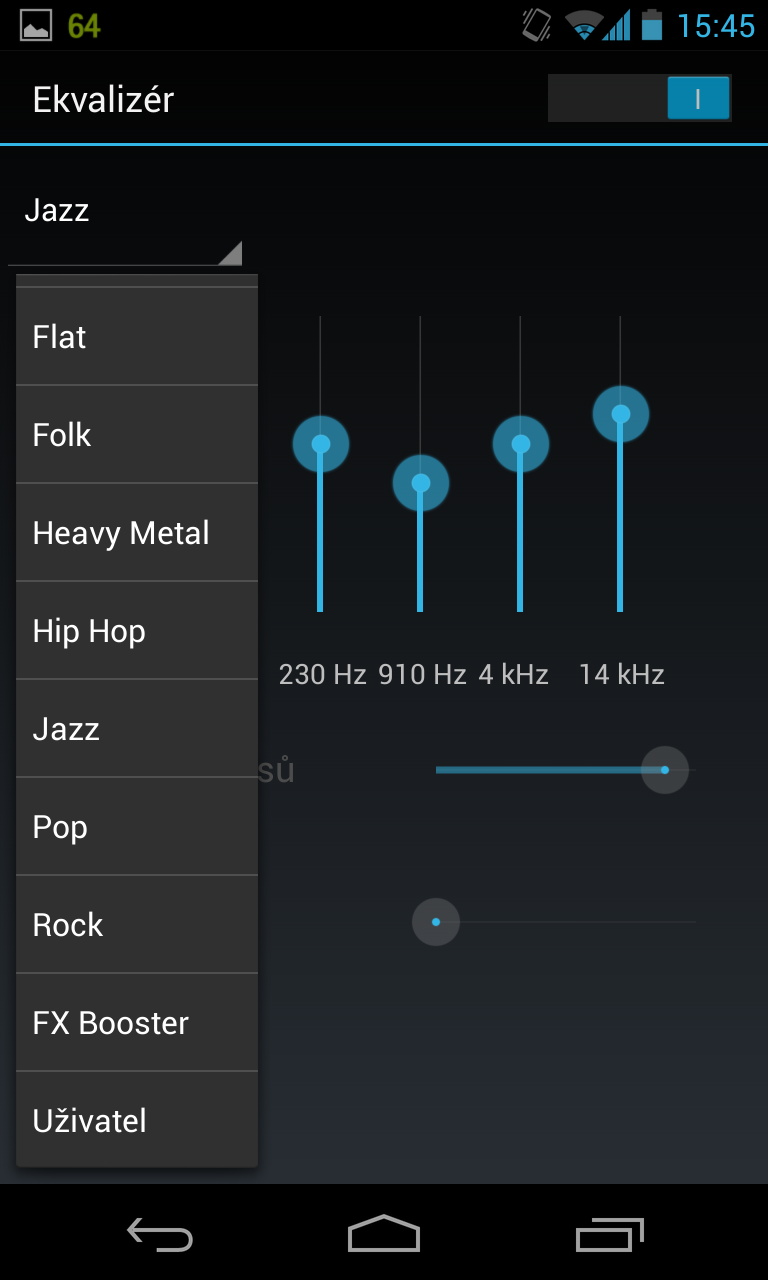Select the Pop preset

(x=136, y=827)
